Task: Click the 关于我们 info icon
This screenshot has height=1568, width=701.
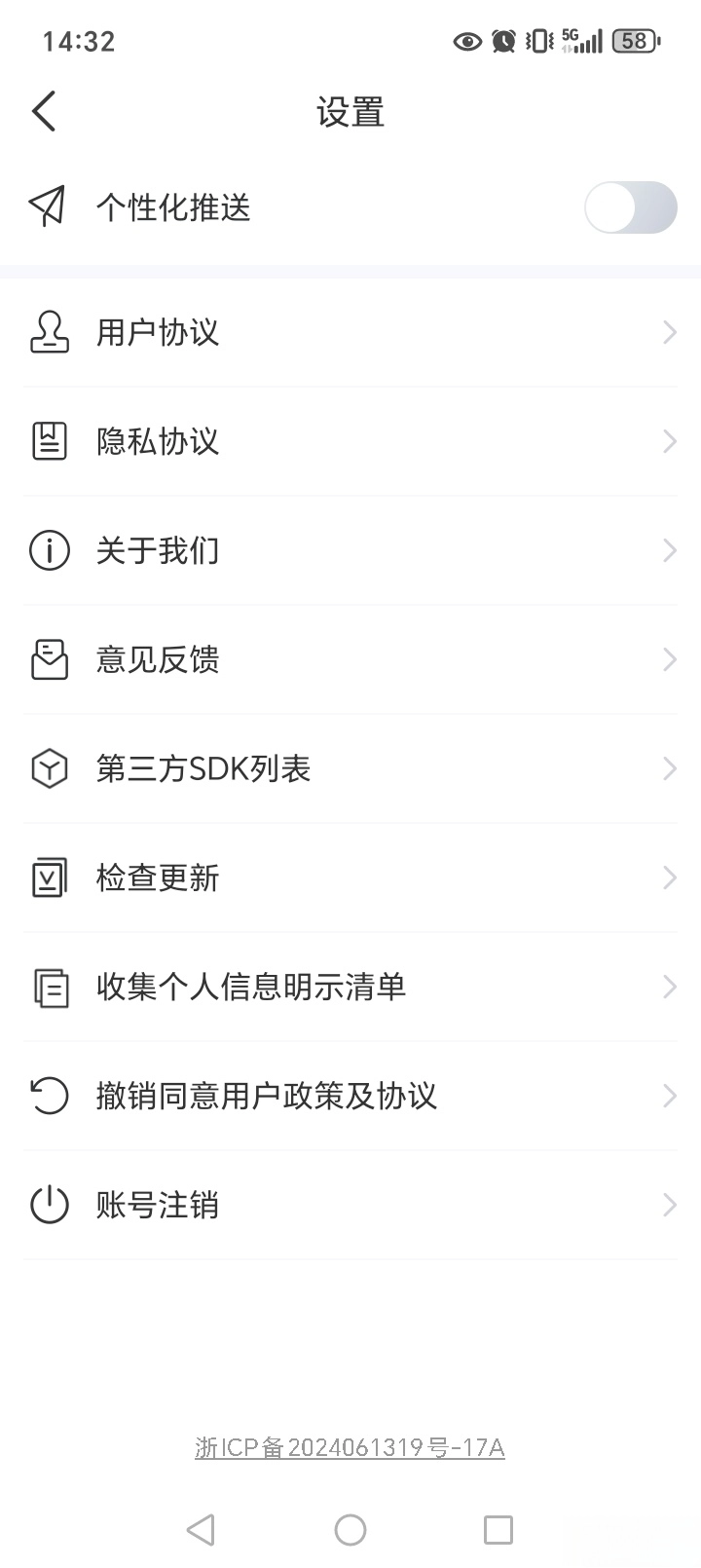Action: pos(49,550)
